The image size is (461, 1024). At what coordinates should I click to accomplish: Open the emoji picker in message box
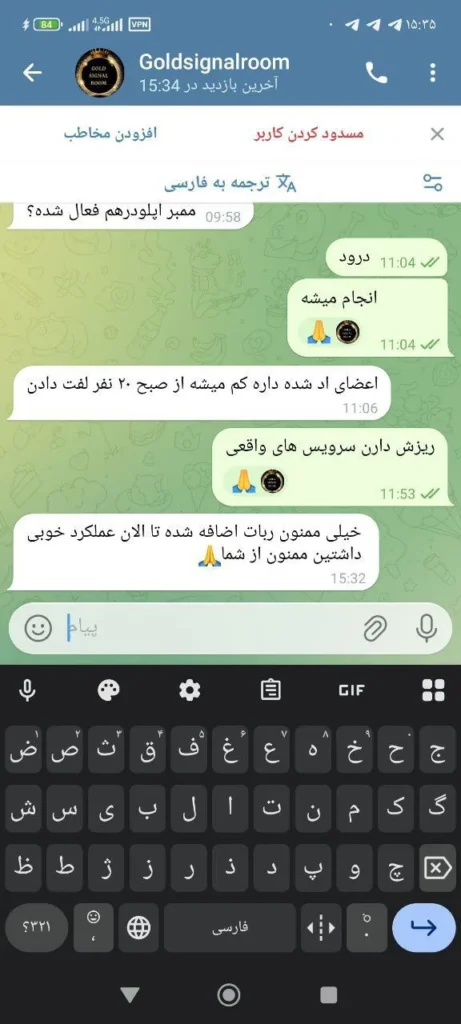click(x=38, y=629)
